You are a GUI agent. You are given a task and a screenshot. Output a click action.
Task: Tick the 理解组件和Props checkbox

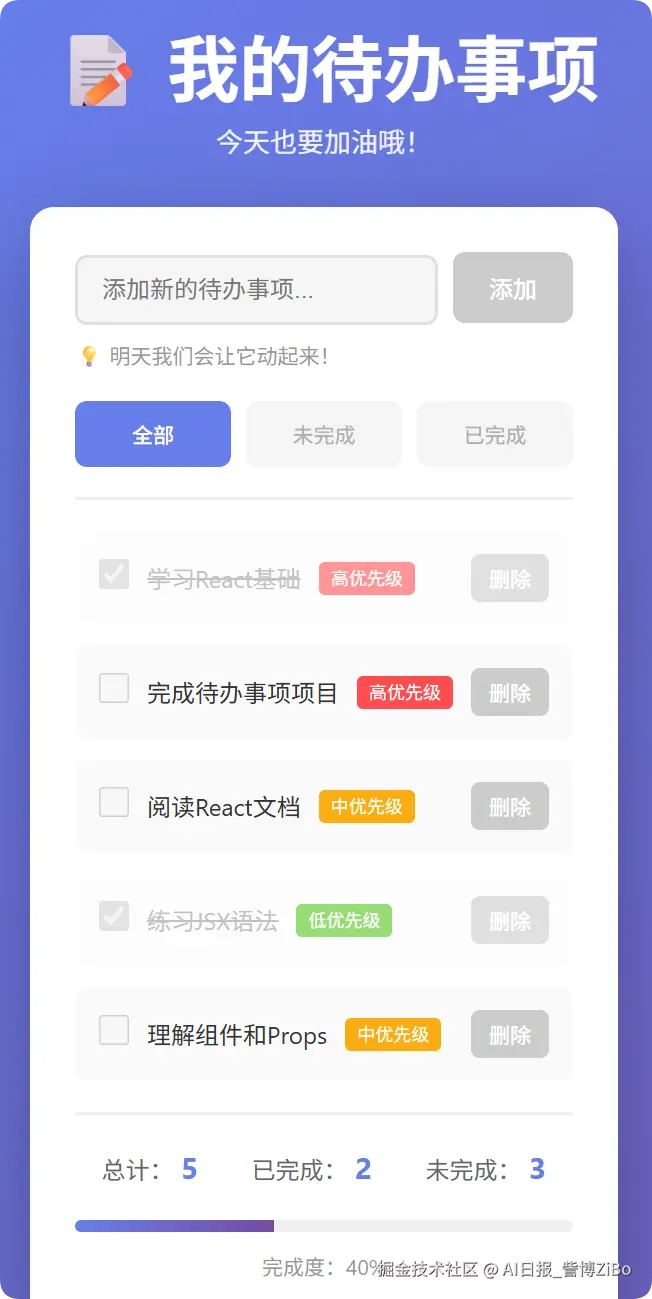pos(114,1030)
